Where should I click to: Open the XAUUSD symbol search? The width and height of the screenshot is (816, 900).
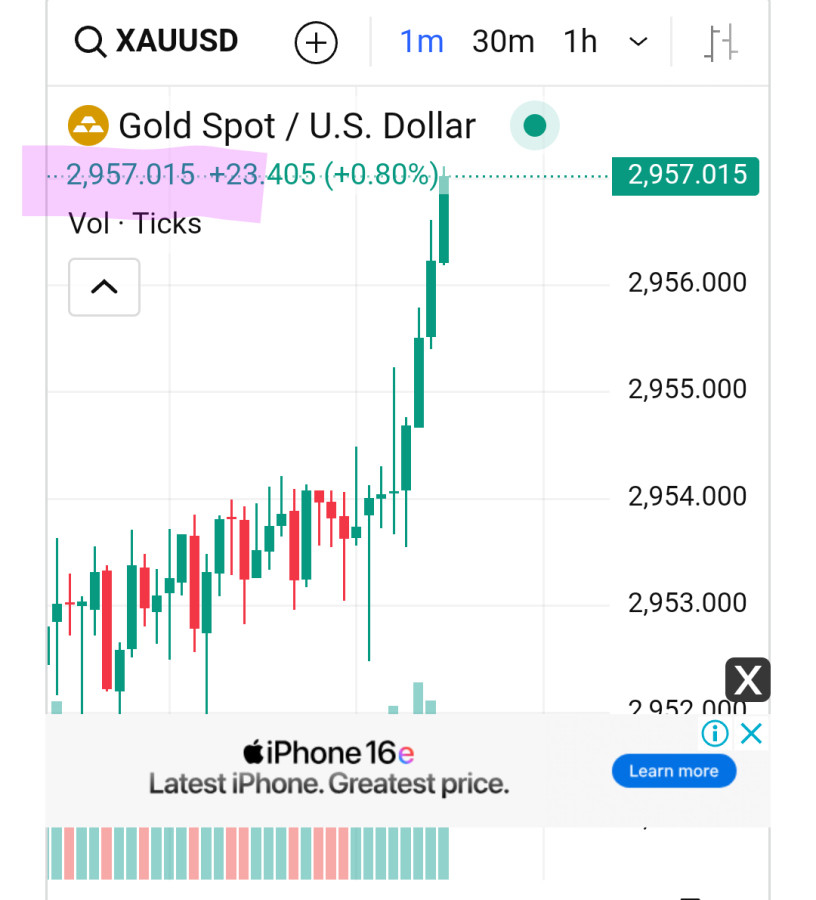point(158,42)
